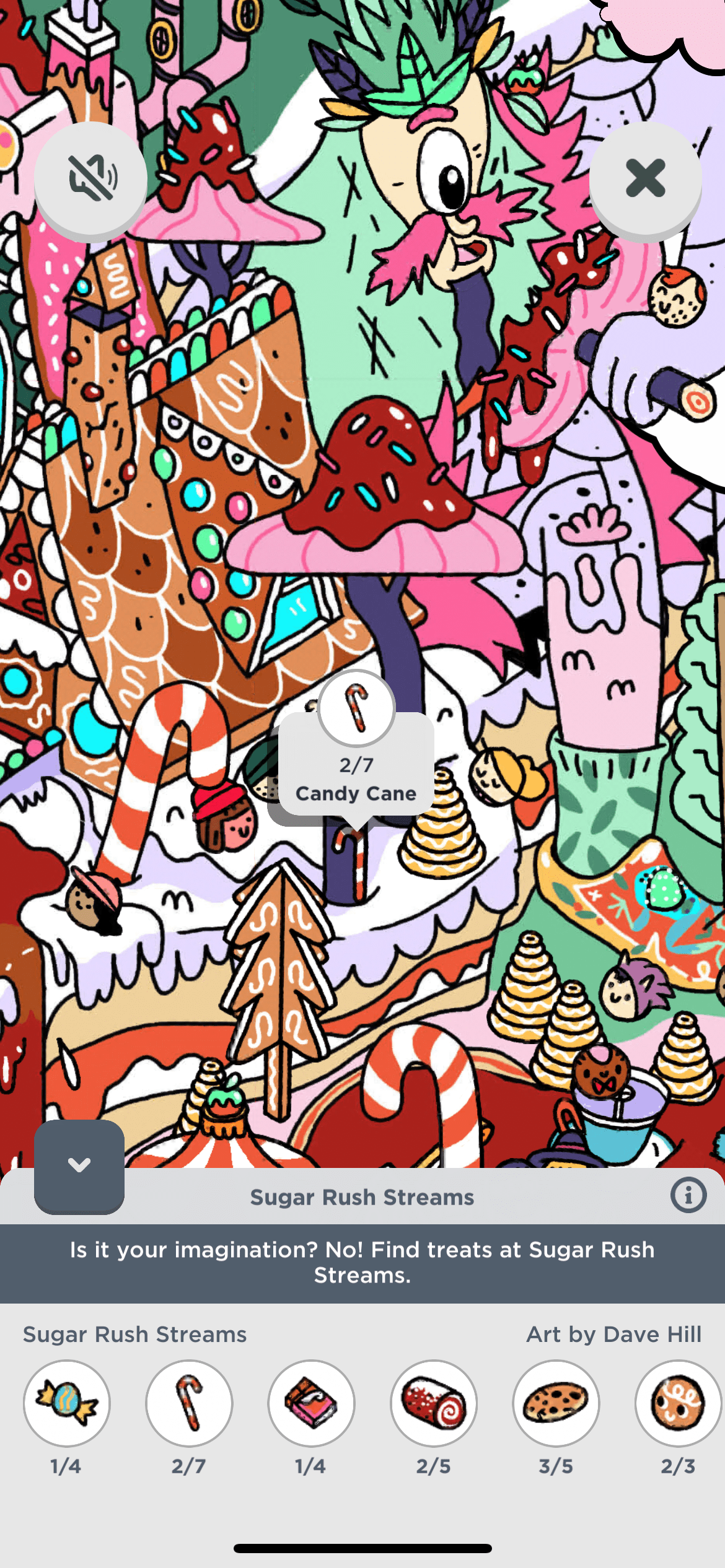
Task: Select the gingerbread face item 2/3
Action: point(678,1403)
